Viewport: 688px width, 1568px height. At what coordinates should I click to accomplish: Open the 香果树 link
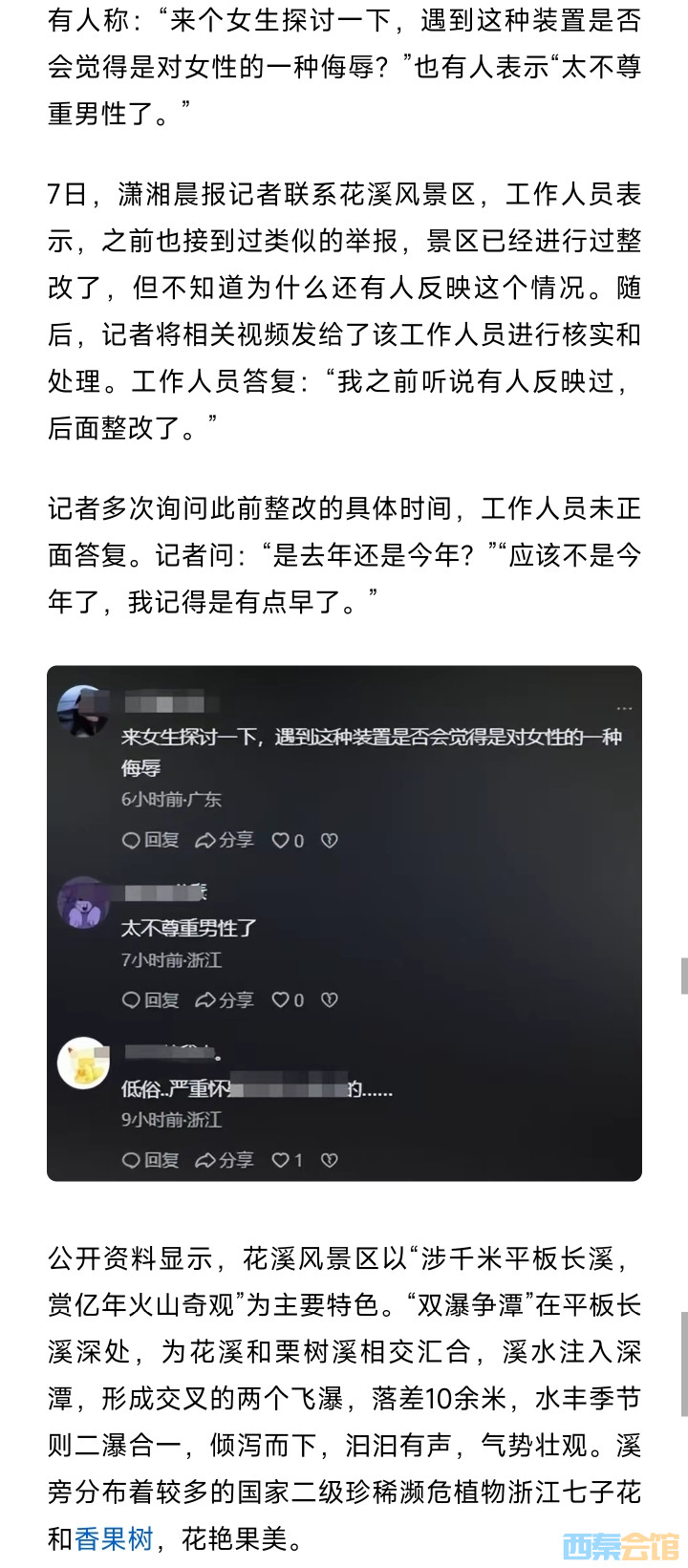point(114,1538)
